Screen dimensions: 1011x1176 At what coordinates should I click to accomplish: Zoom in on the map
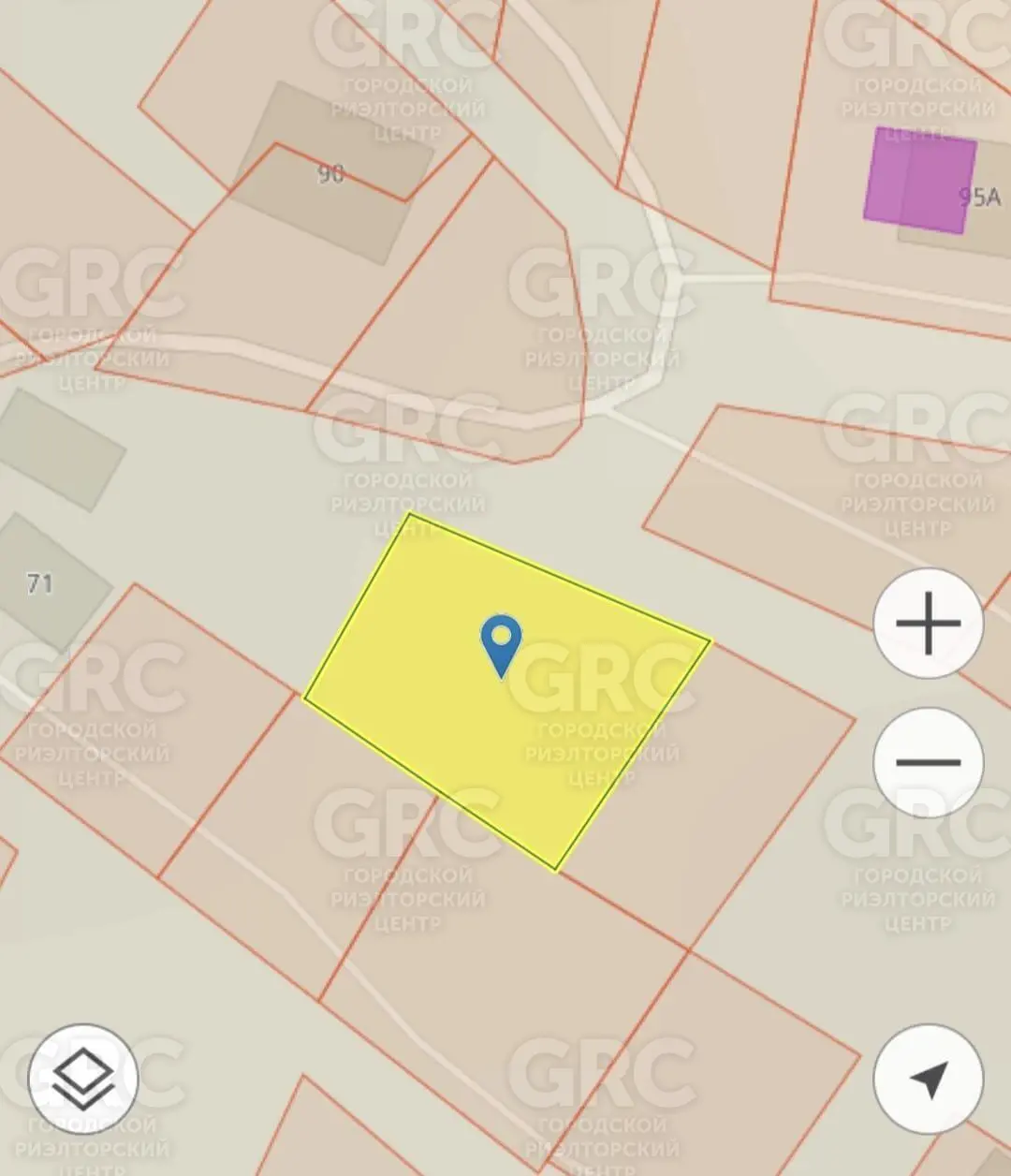click(x=928, y=623)
